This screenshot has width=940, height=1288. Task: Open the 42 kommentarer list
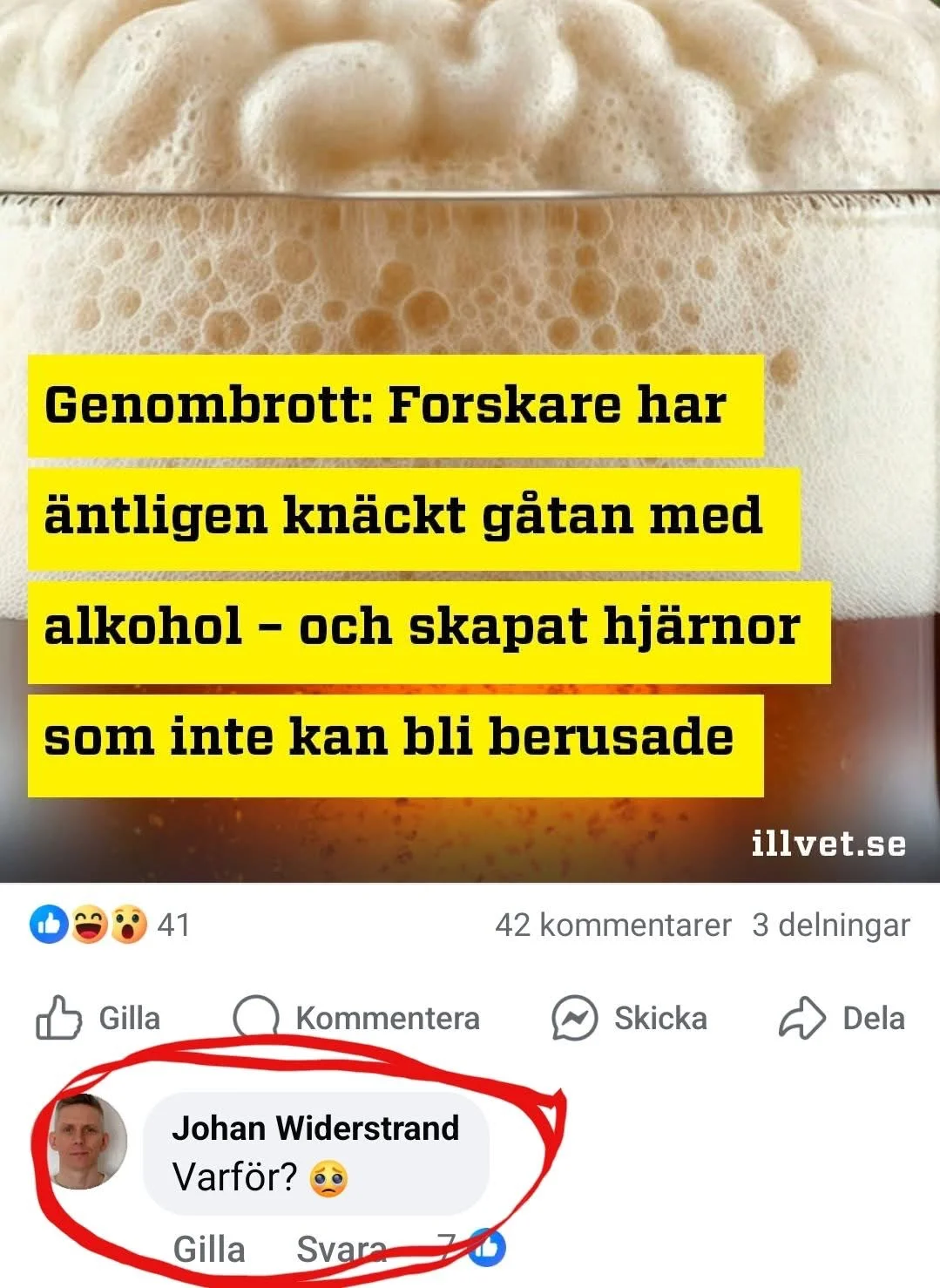pos(612,925)
